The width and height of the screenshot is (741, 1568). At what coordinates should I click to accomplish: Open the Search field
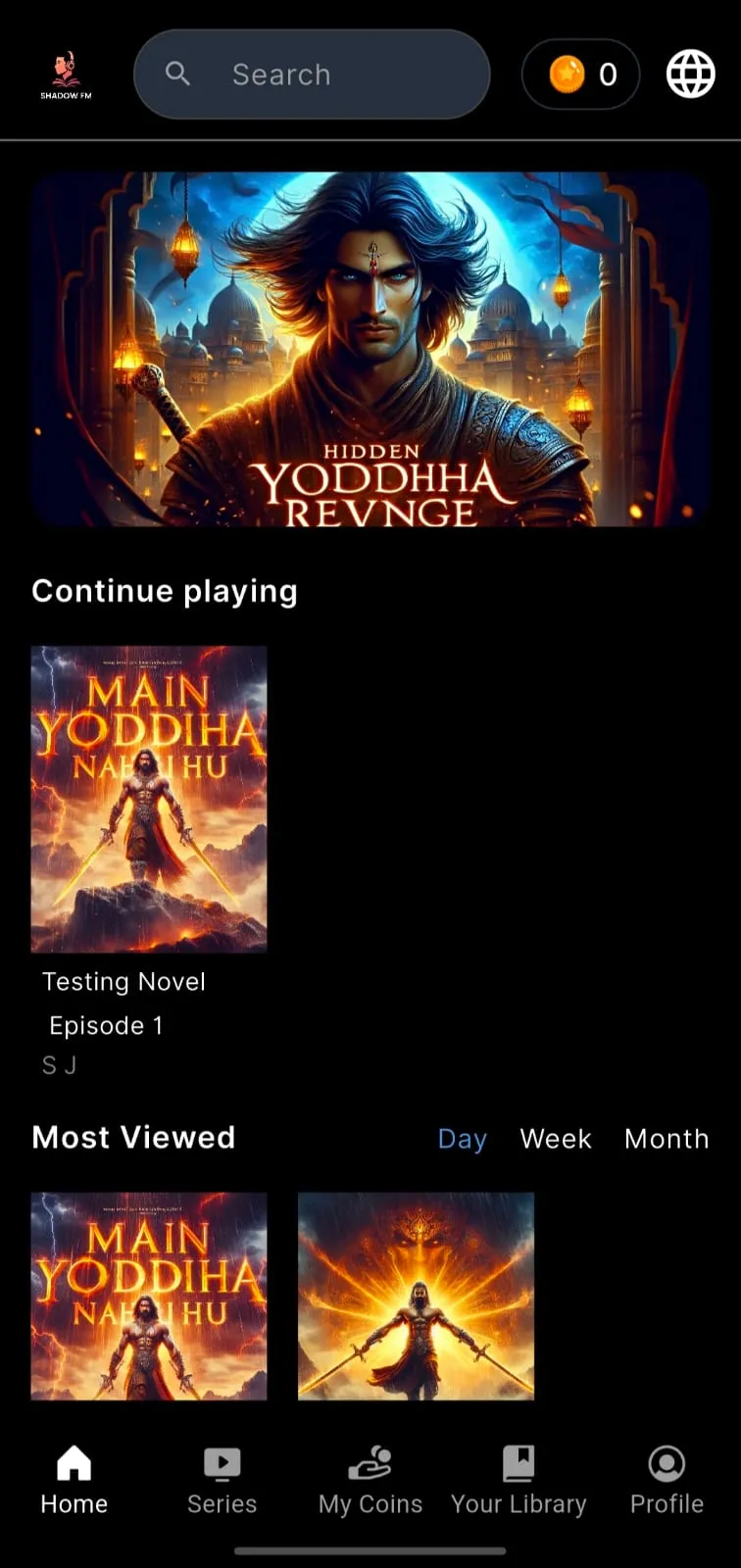coord(312,74)
